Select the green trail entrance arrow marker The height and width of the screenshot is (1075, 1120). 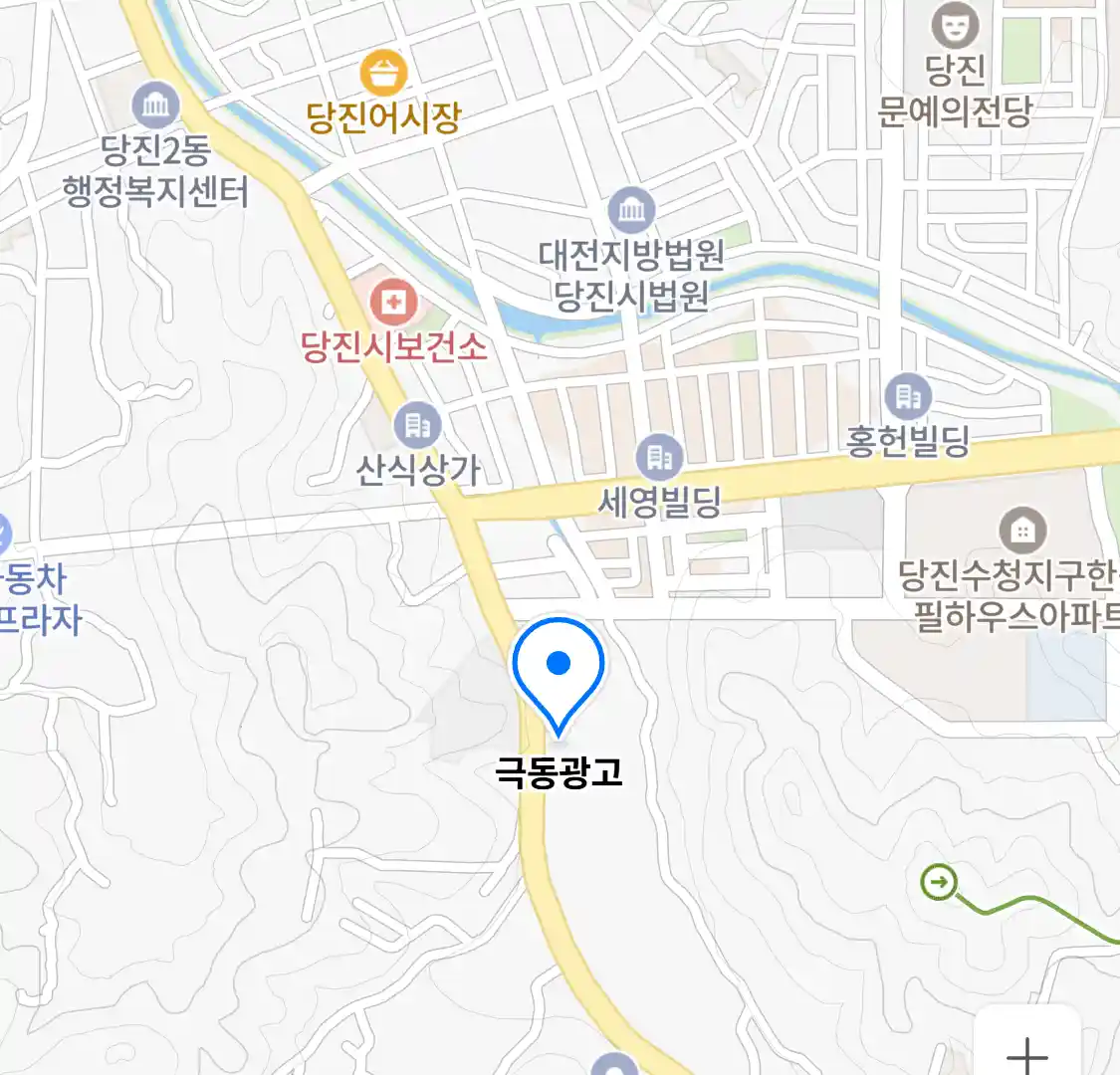pos(939,881)
